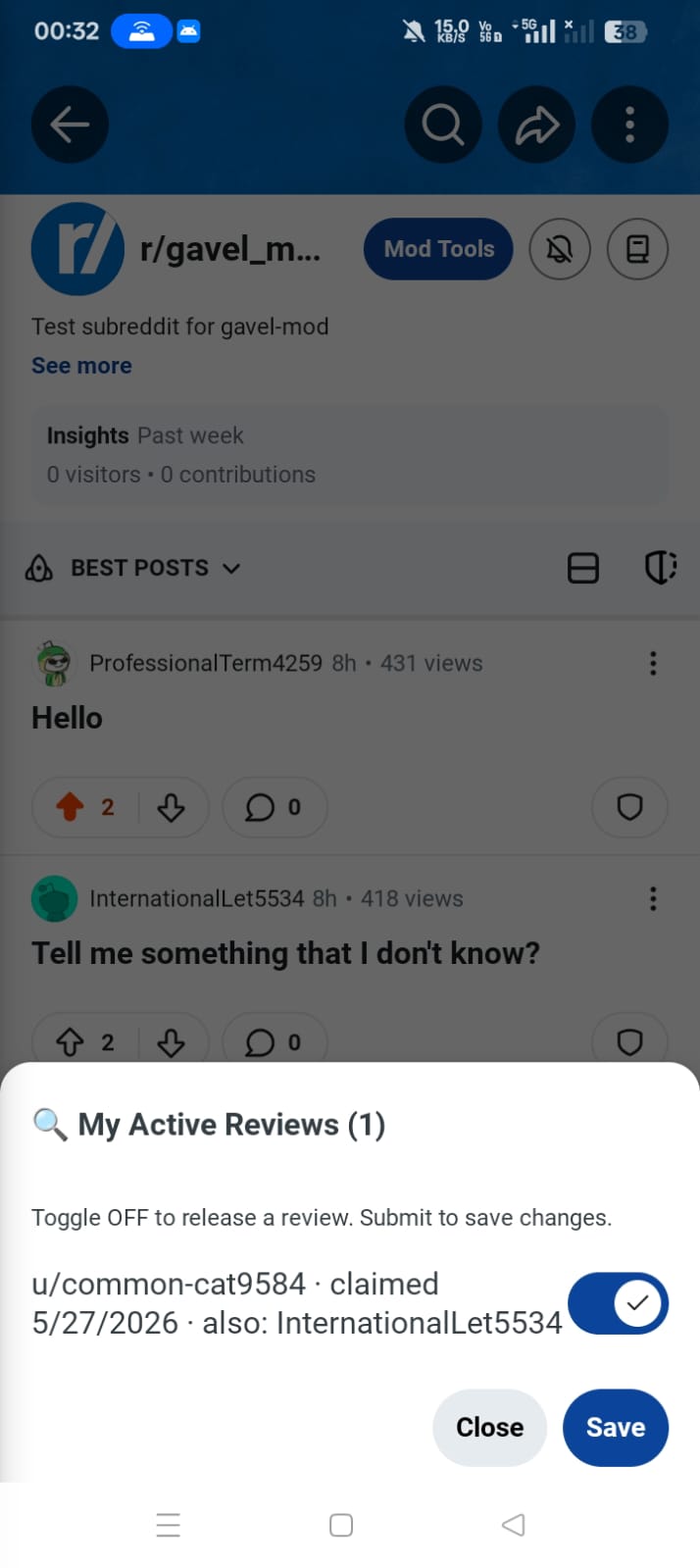
Task: Toggle off the u/common-cat9584 review switch
Action: (x=618, y=1303)
